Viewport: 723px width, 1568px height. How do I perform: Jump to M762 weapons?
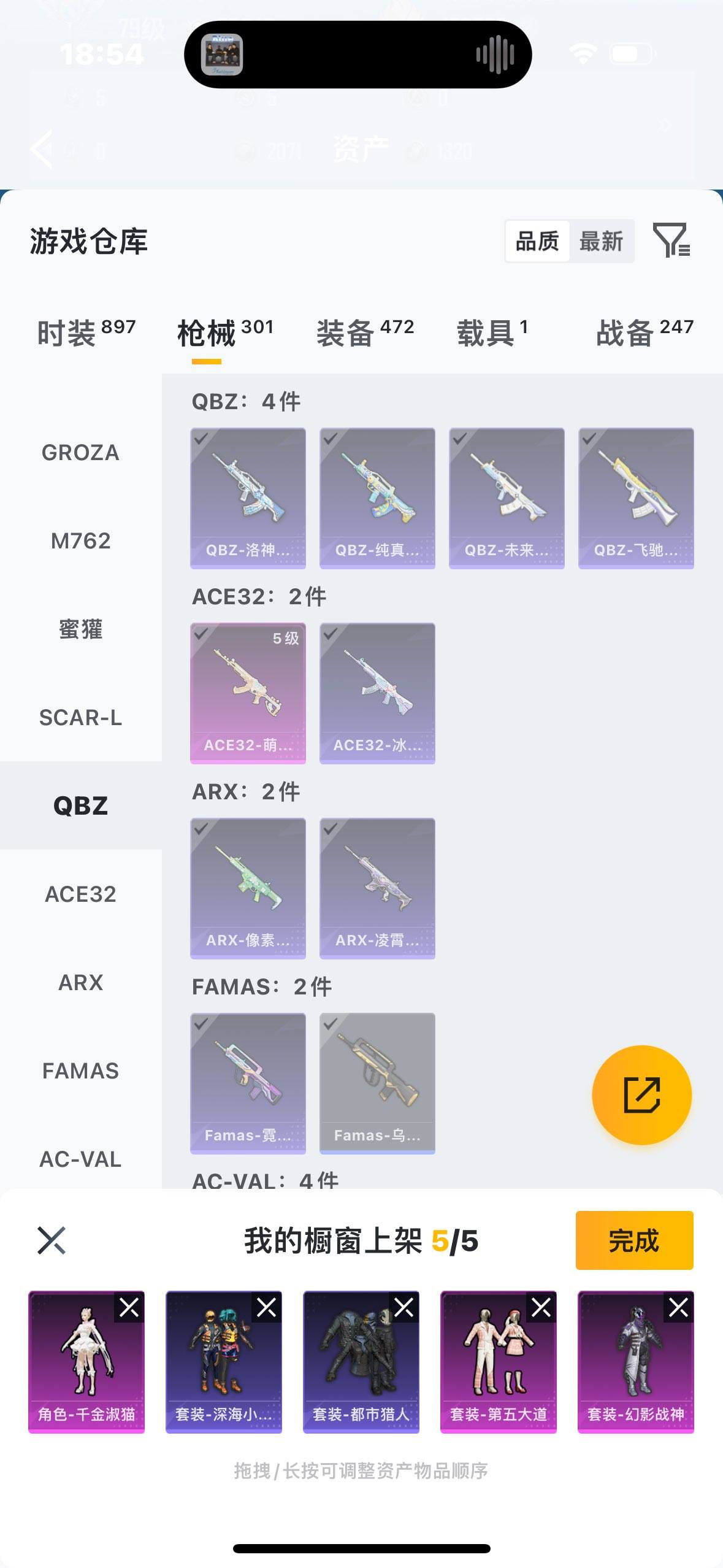80,541
